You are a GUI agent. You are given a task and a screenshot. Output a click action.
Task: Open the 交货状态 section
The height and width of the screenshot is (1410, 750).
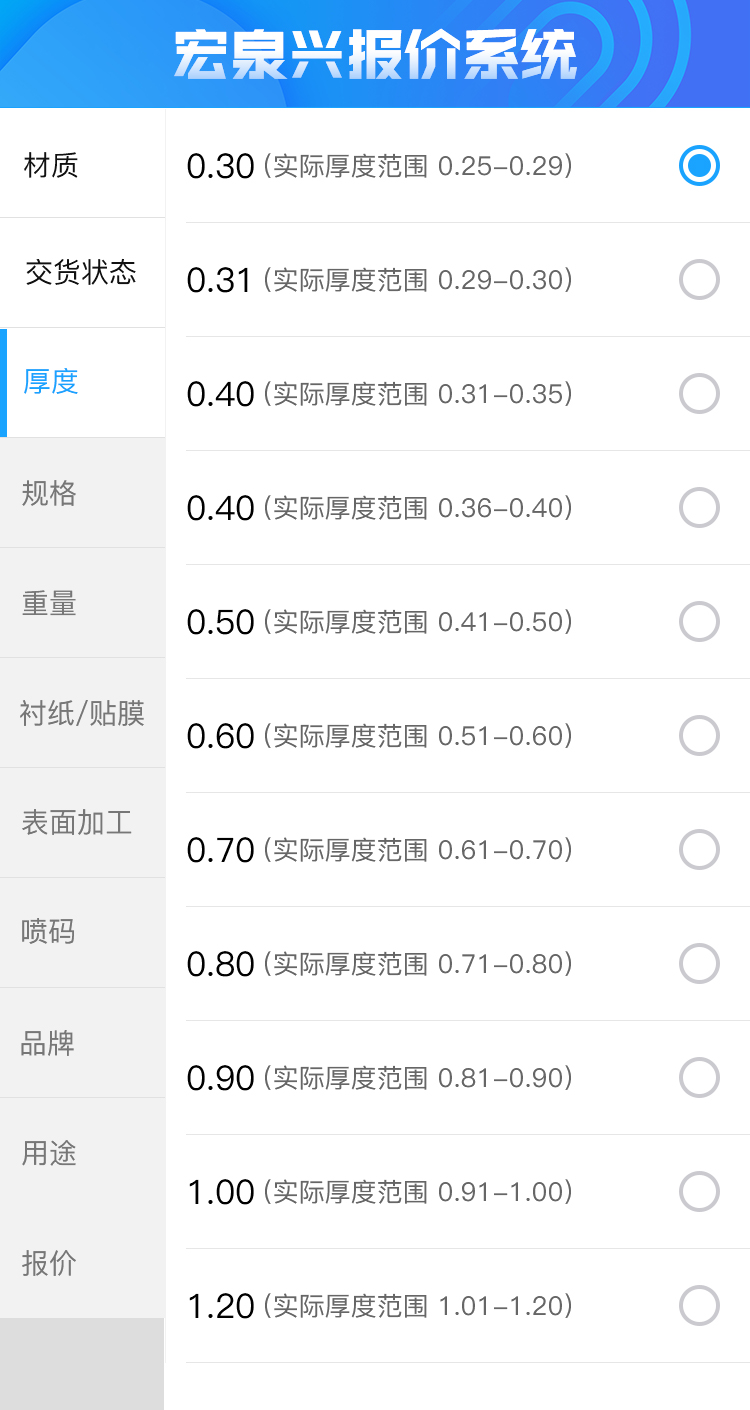[x=81, y=273]
